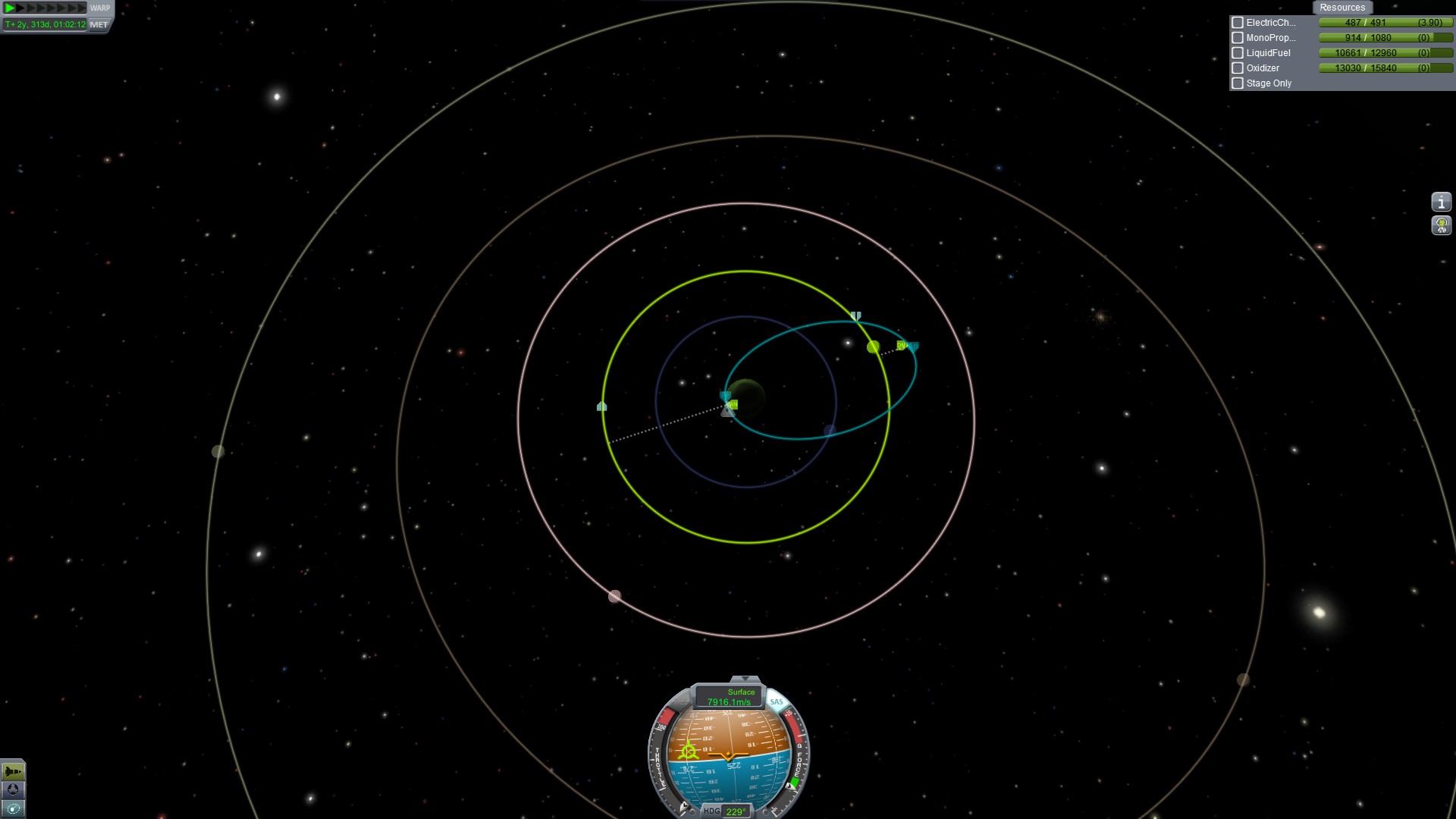
Task: Select the pink moon on its orbit
Action: [x=615, y=597]
